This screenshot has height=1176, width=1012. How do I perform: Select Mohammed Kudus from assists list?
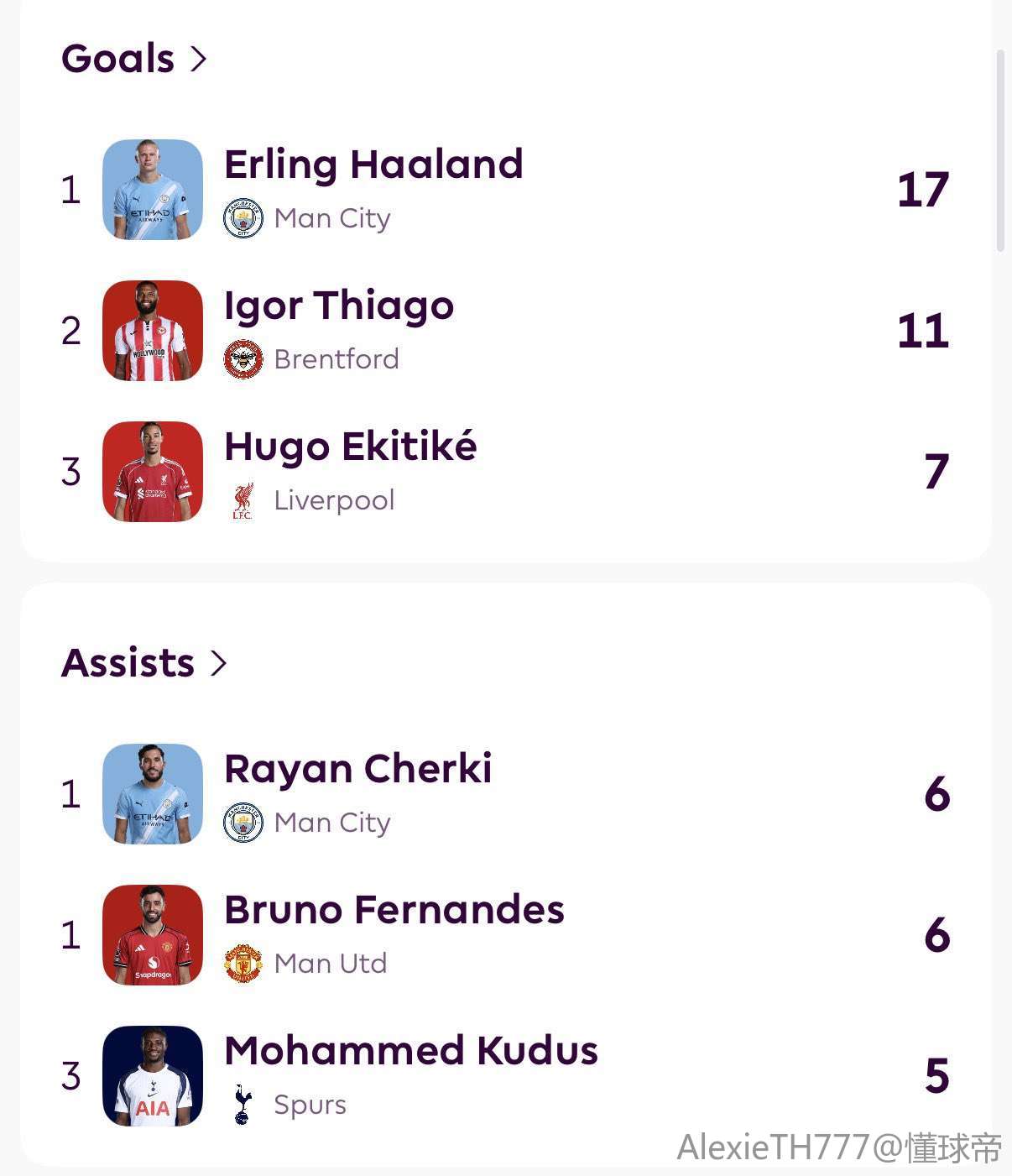coord(410,1052)
